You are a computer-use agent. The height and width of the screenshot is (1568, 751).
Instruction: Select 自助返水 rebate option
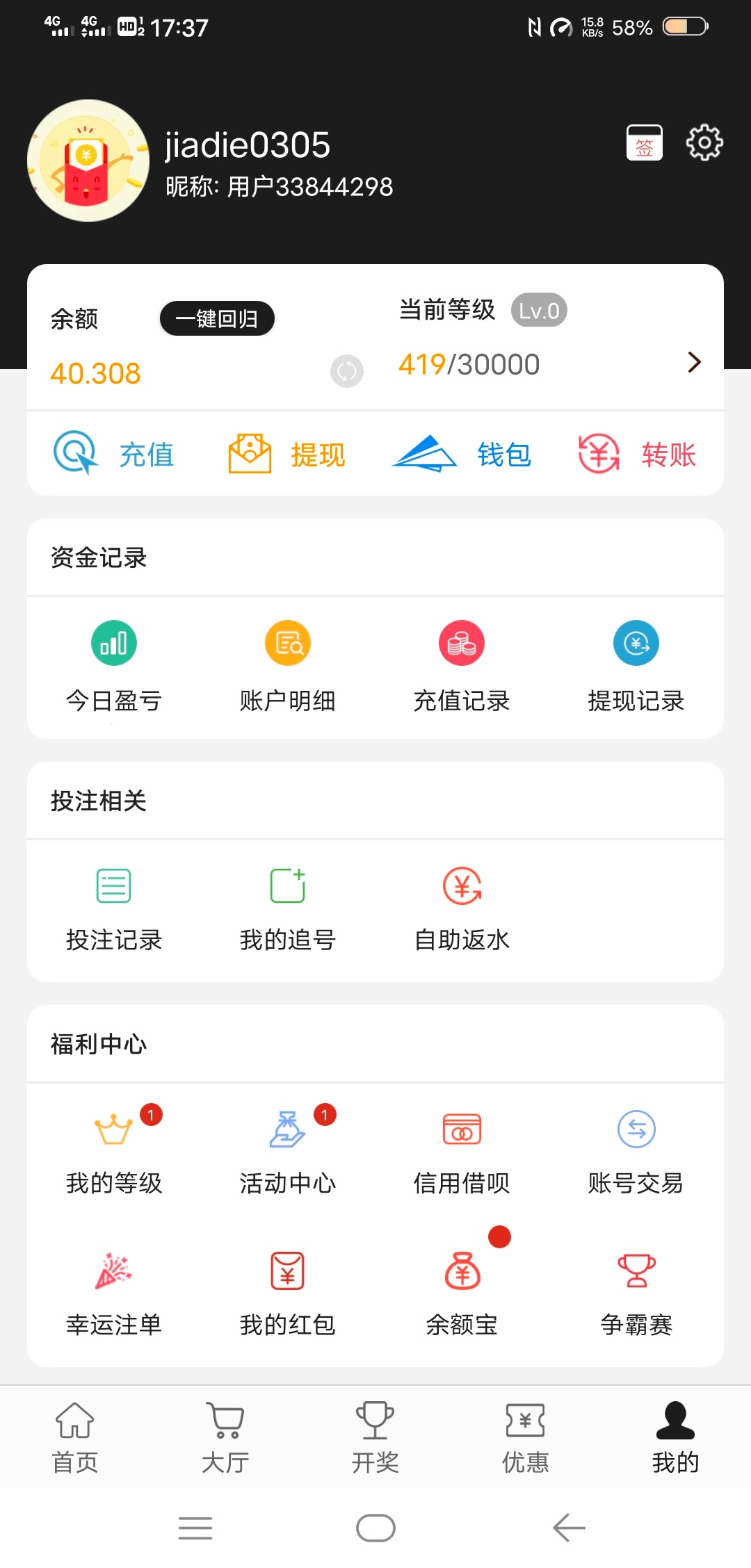point(462,908)
